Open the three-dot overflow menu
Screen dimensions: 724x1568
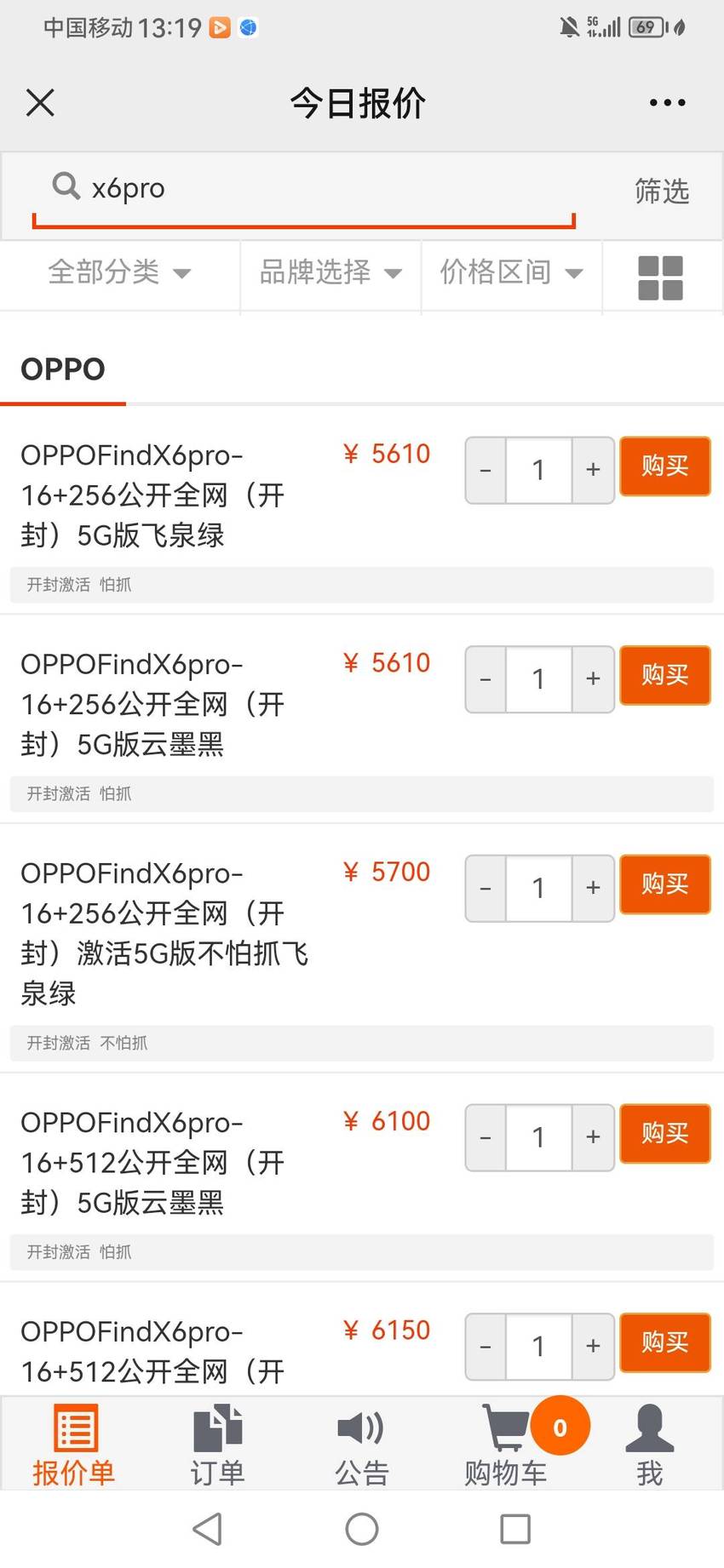[667, 103]
